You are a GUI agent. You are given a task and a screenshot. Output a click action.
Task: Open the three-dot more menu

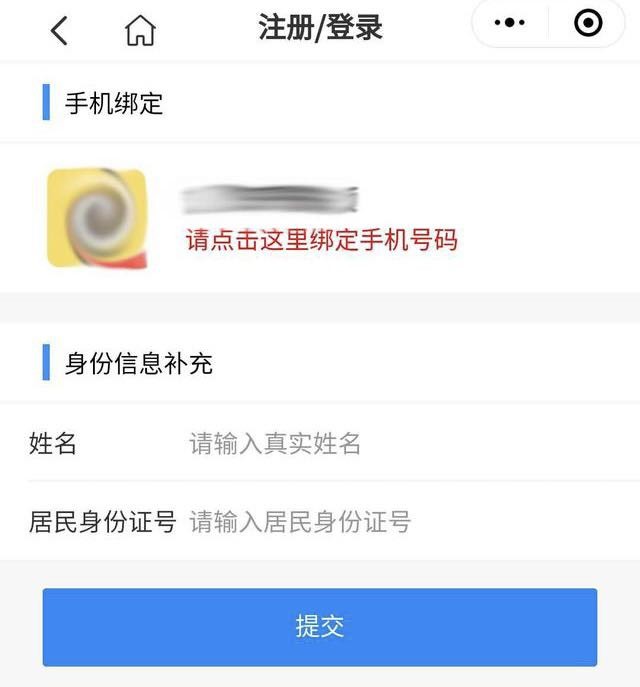[510, 24]
